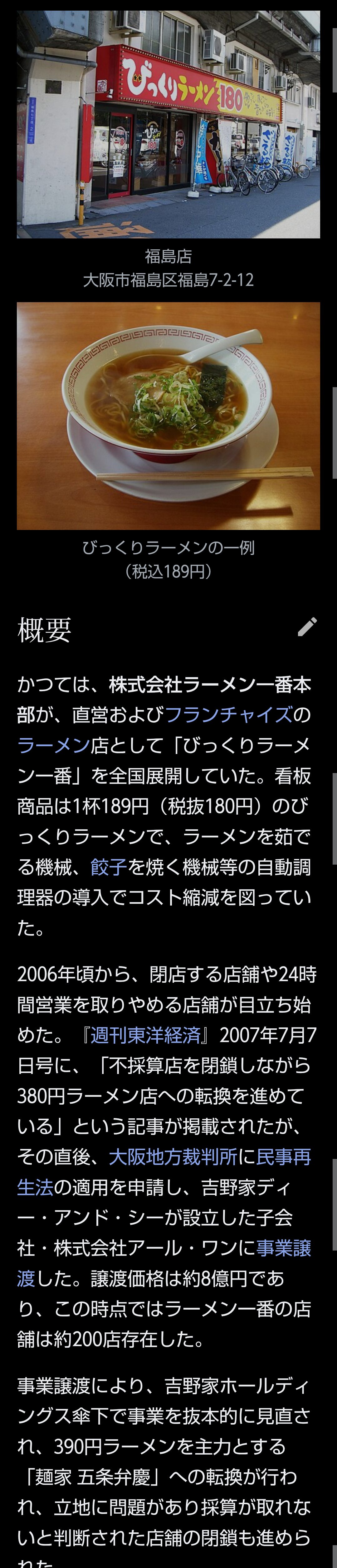This screenshot has width=337, height=1568.
Task: Follow the 餃子 link
Action: [108, 867]
